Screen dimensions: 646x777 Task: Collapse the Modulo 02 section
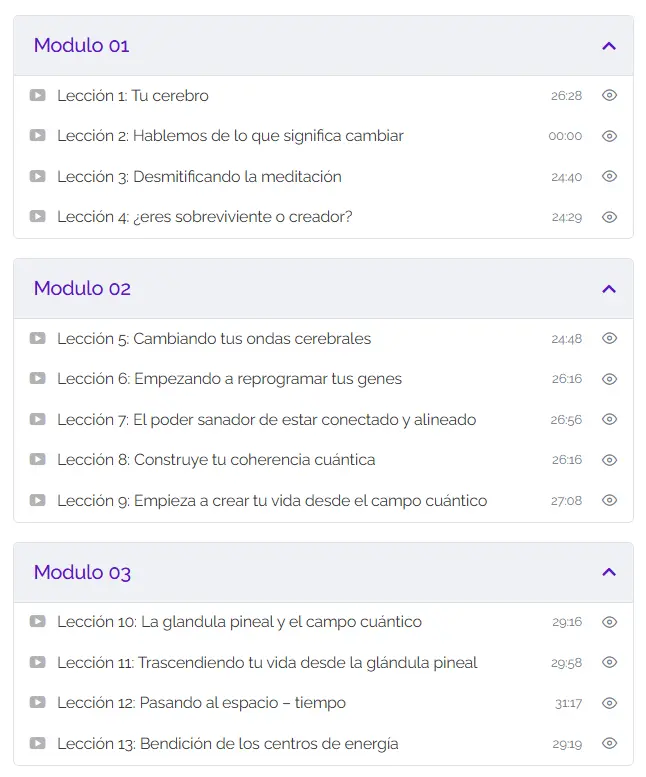(x=608, y=289)
